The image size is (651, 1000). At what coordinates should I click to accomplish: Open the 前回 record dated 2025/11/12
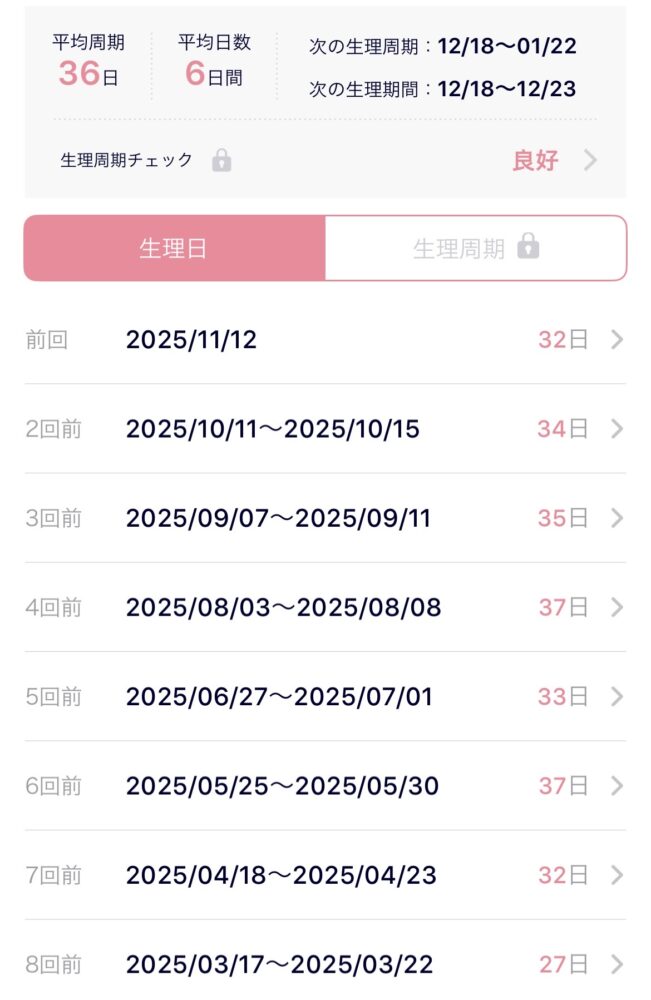point(325,340)
